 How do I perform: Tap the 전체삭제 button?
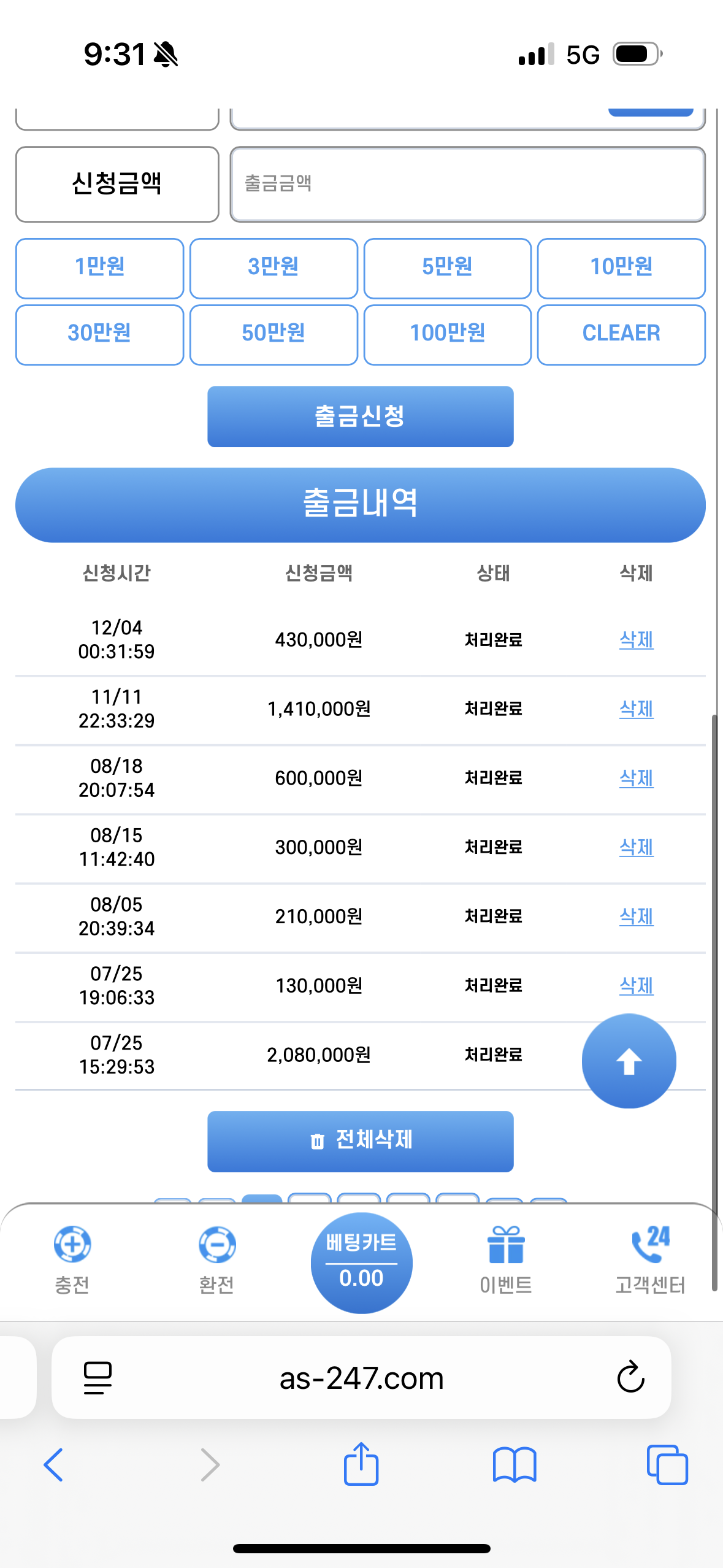360,1141
